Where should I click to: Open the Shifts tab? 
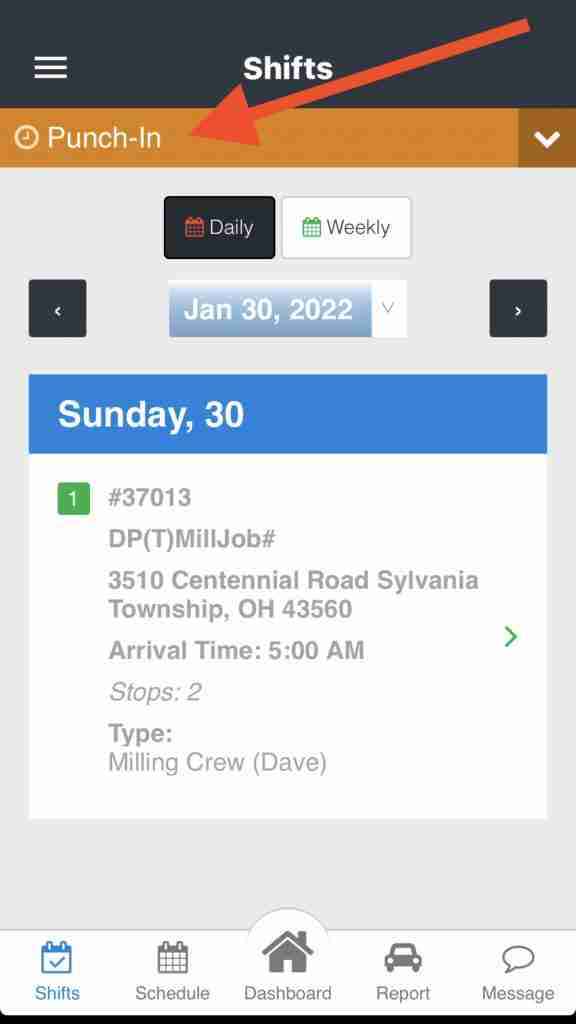57,971
